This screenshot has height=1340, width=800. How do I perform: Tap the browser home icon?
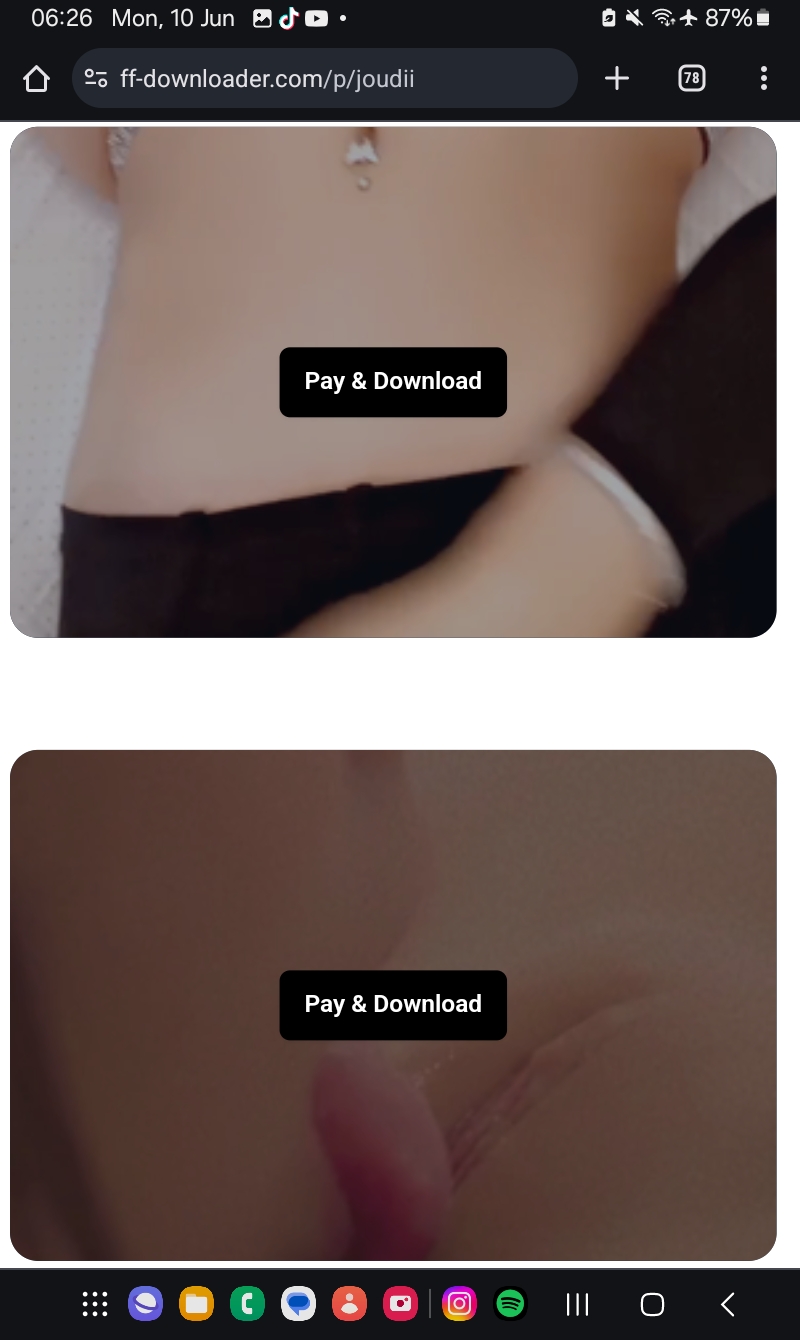[x=36, y=78]
